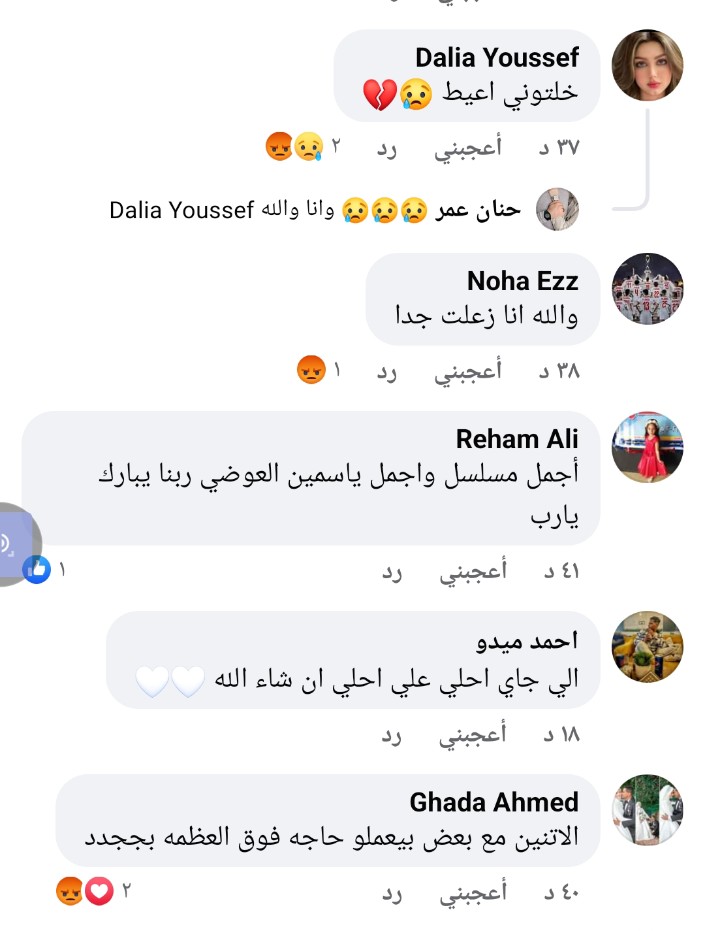Reply to Dalia Youssef's comment
The image size is (705, 931).
[x=387, y=149]
